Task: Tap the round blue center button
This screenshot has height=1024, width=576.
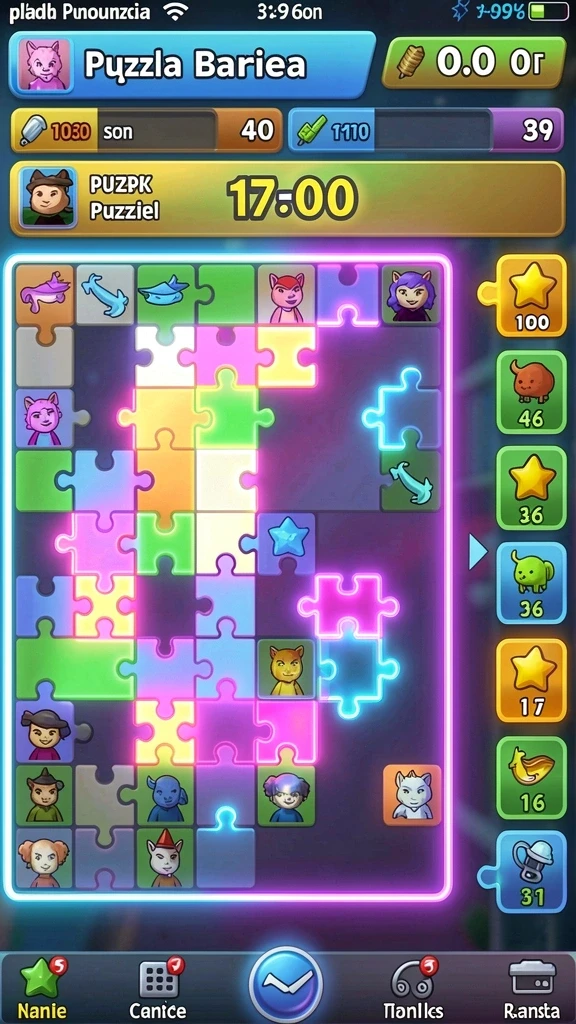Action: tap(285, 984)
